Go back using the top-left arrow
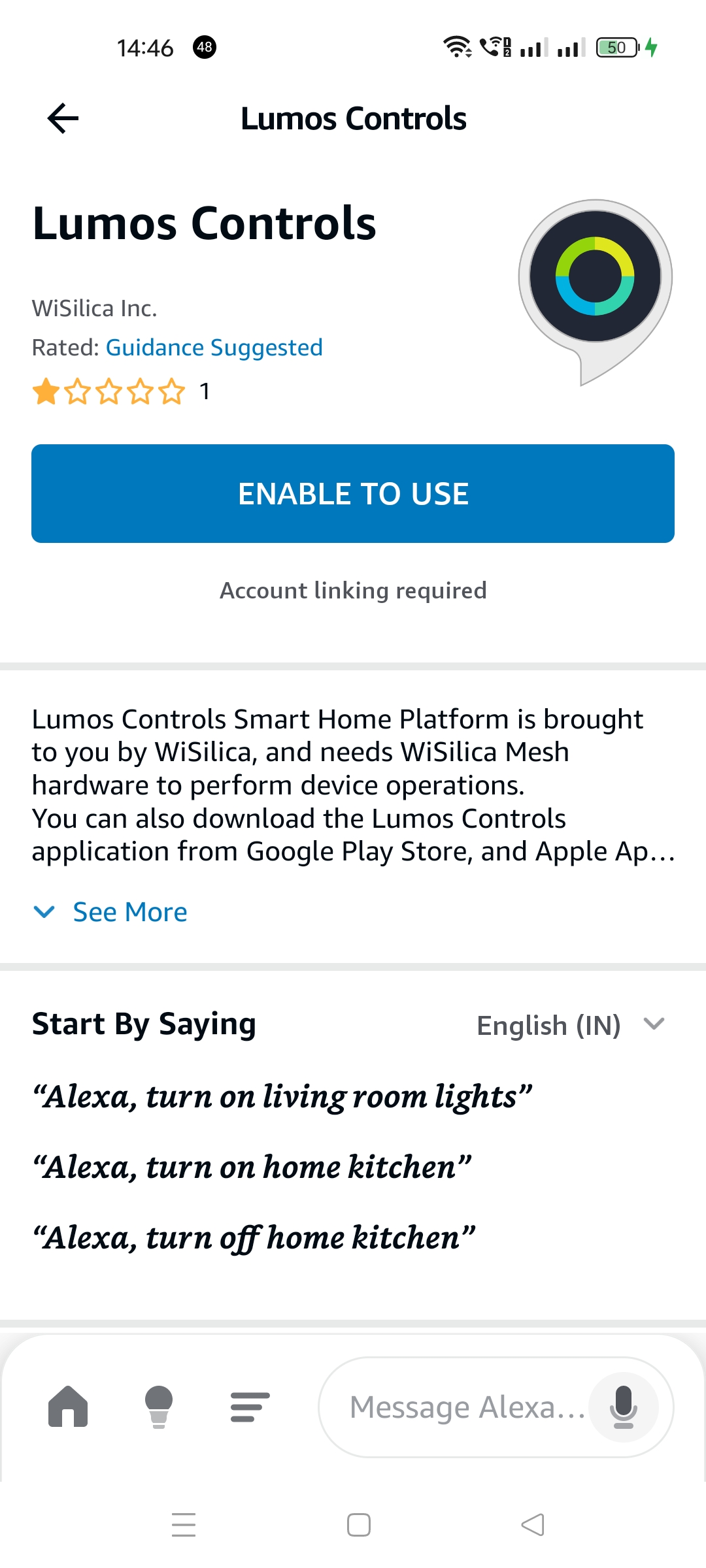Viewport: 706px width, 1568px height. coord(63,118)
